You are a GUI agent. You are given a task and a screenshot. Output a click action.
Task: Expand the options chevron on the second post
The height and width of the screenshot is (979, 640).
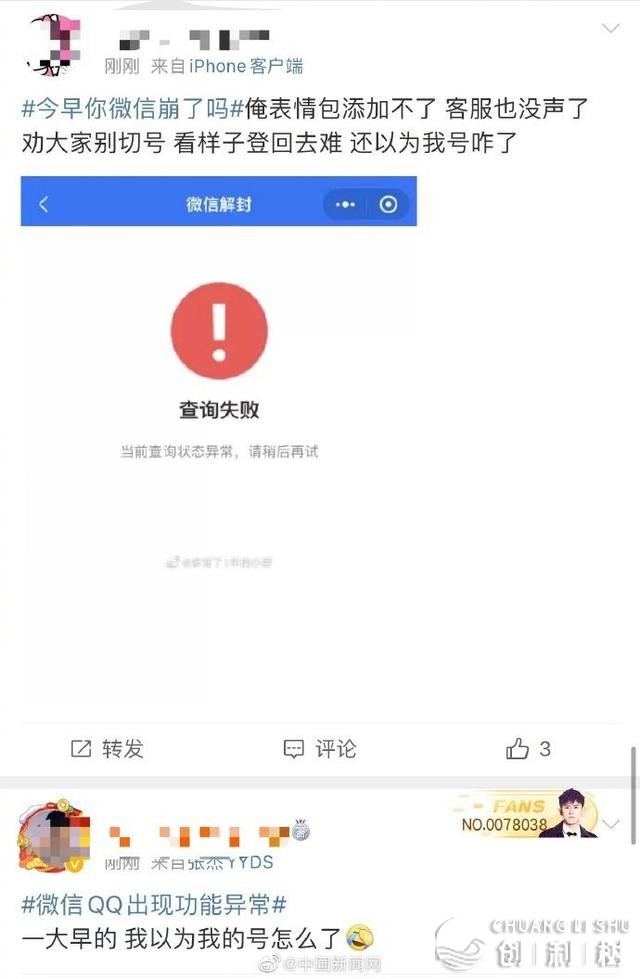click(x=613, y=823)
